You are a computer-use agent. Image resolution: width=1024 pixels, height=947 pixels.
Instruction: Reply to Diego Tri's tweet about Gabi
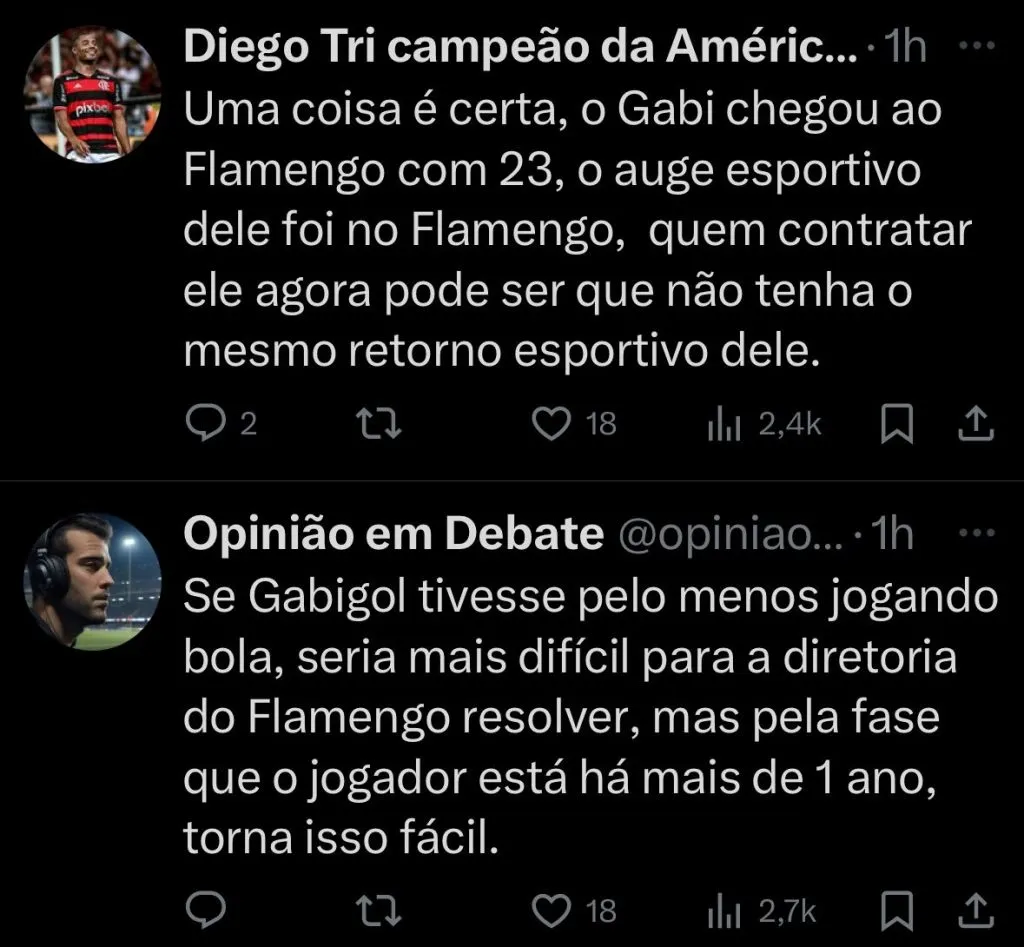tap(207, 424)
